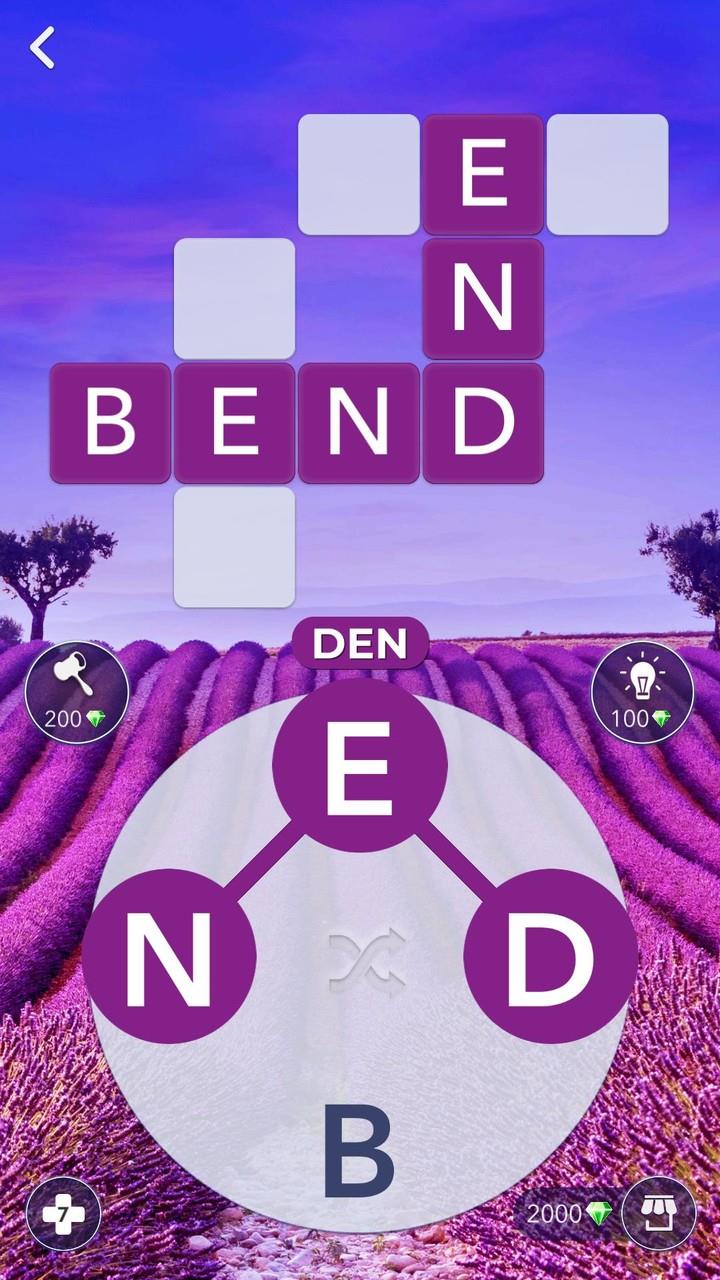Viewport: 720px width, 1280px height.
Task: Select letter N on the wheel
Action: [x=169, y=957]
